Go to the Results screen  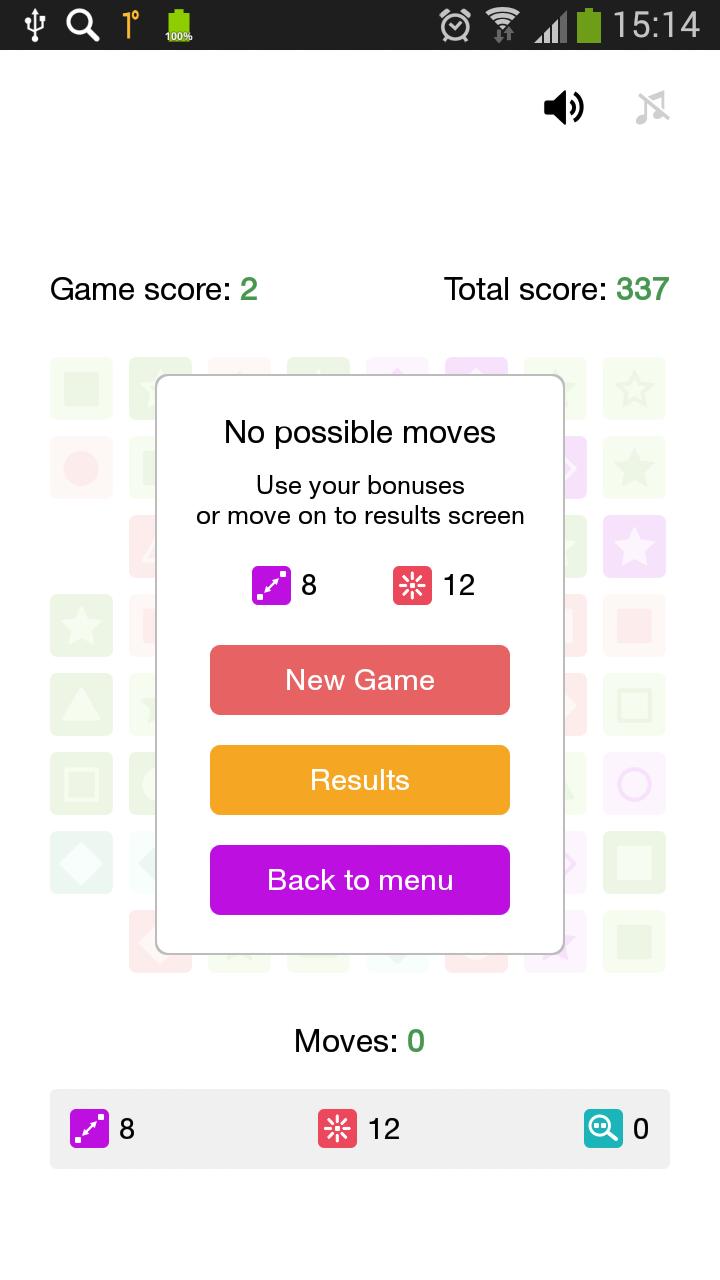[x=360, y=780]
